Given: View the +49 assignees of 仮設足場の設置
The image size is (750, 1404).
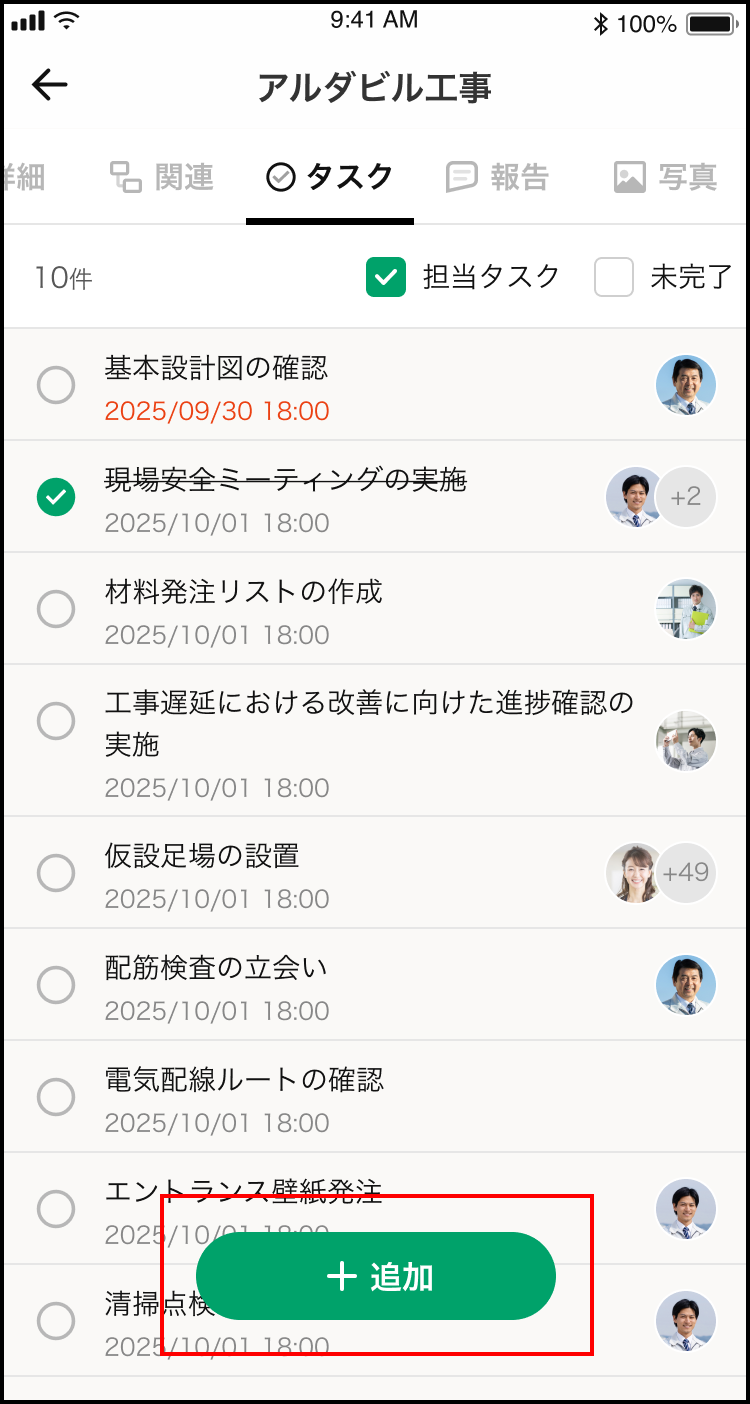Looking at the screenshot, I should click(686, 873).
